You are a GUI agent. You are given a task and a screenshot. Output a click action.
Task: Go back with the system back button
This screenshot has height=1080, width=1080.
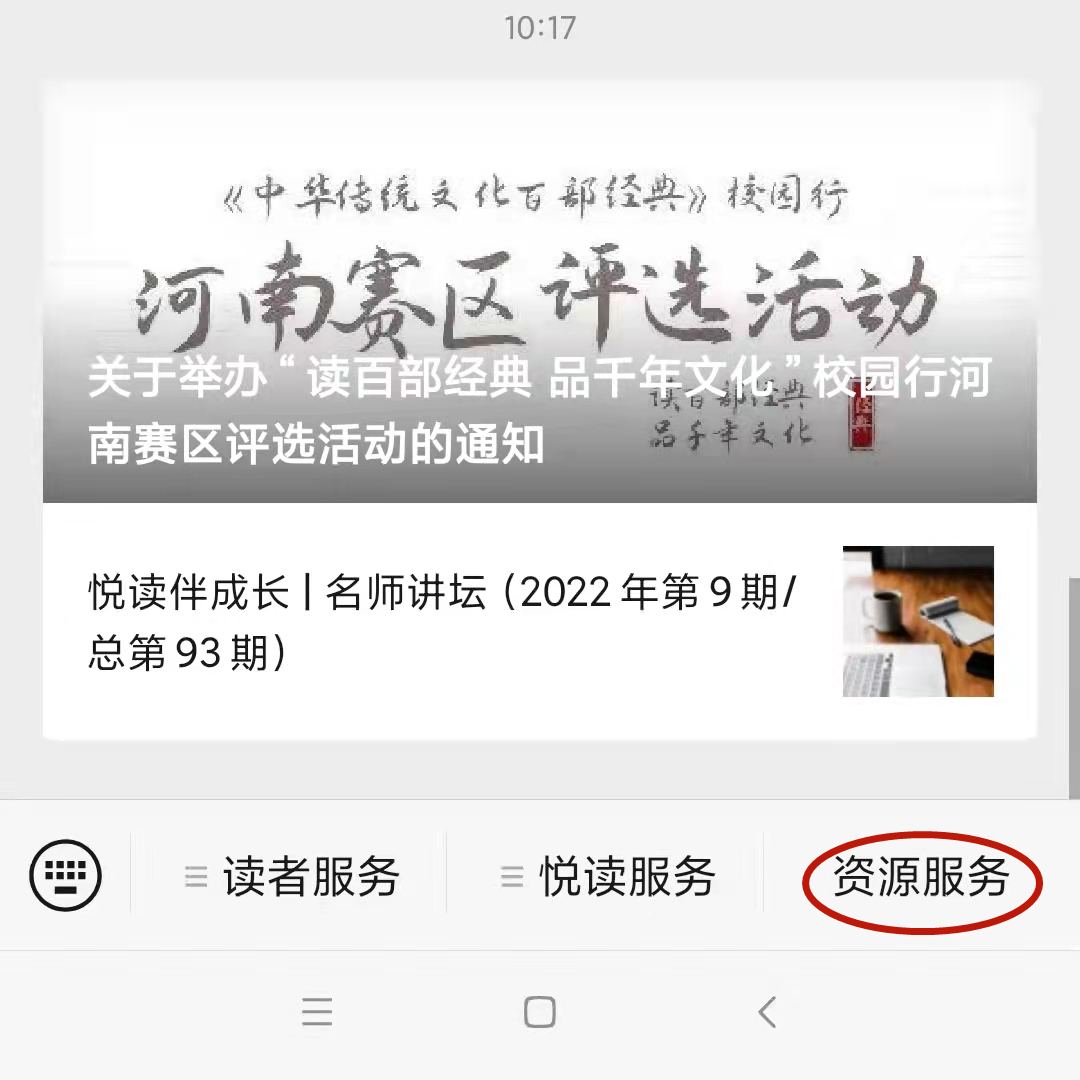(x=767, y=1013)
